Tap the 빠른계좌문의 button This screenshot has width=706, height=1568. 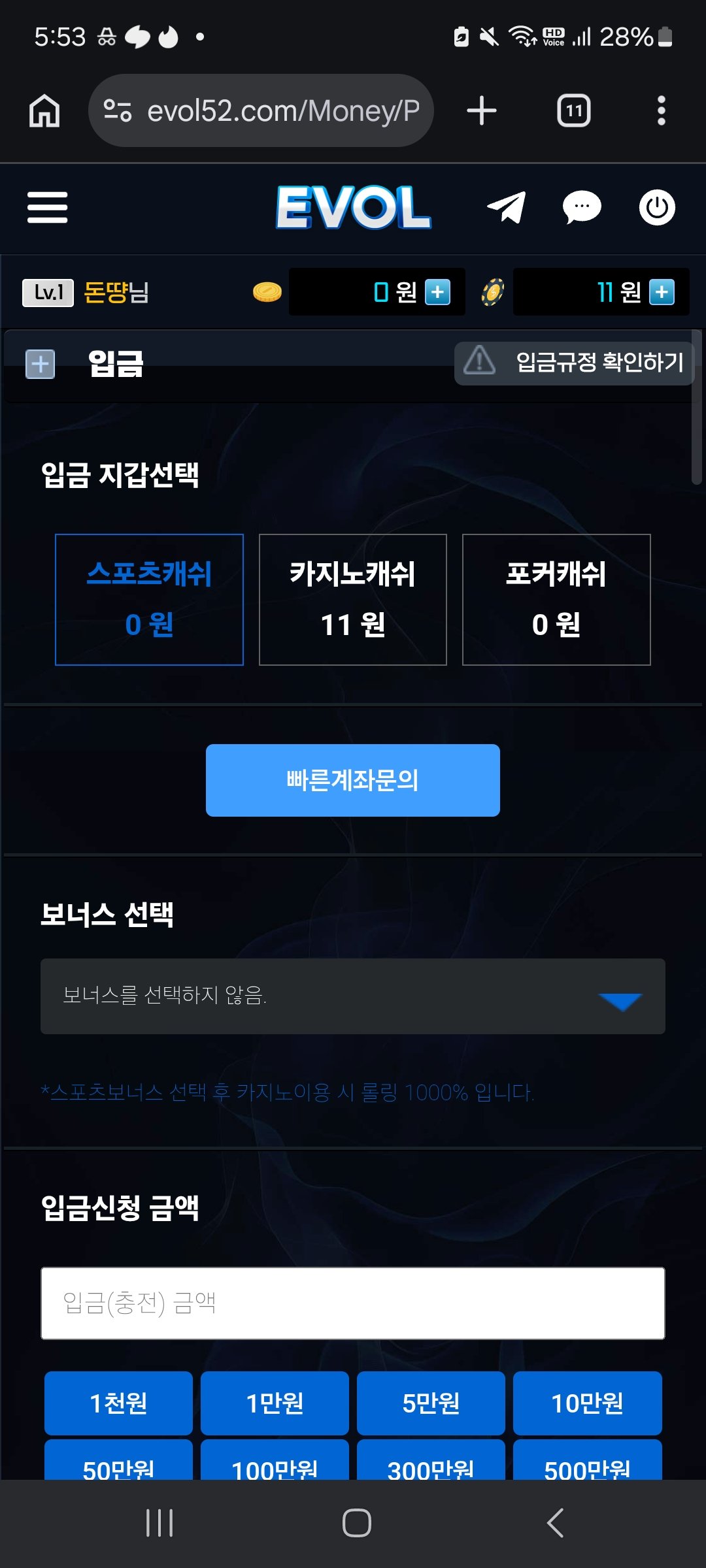pyautogui.click(x=353, y=780)
